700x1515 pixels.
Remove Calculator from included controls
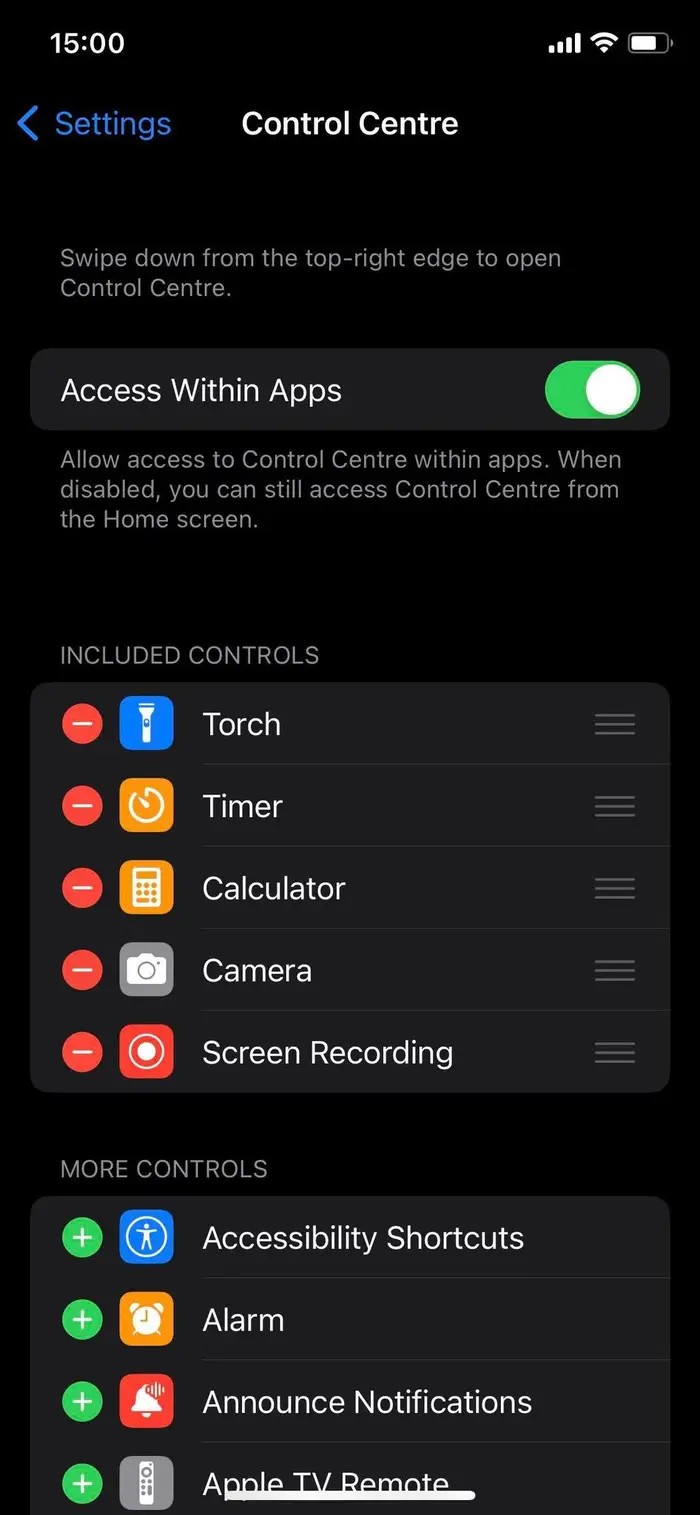pos(82,888)
